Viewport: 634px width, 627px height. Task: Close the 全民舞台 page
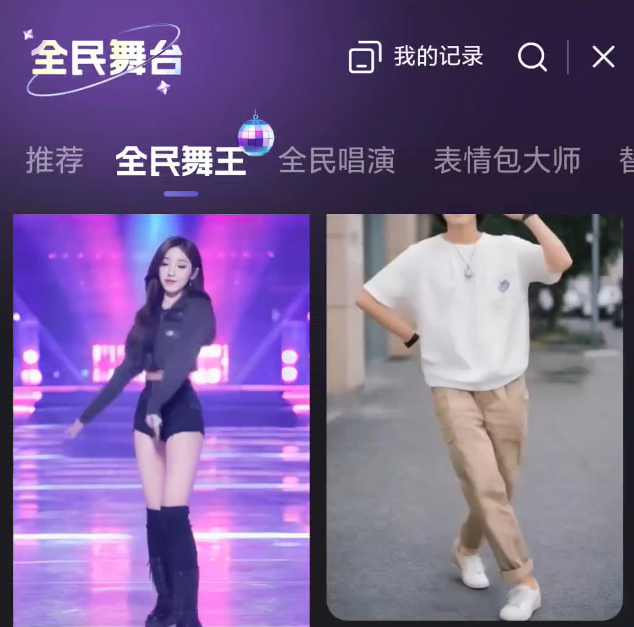[603, 57]
